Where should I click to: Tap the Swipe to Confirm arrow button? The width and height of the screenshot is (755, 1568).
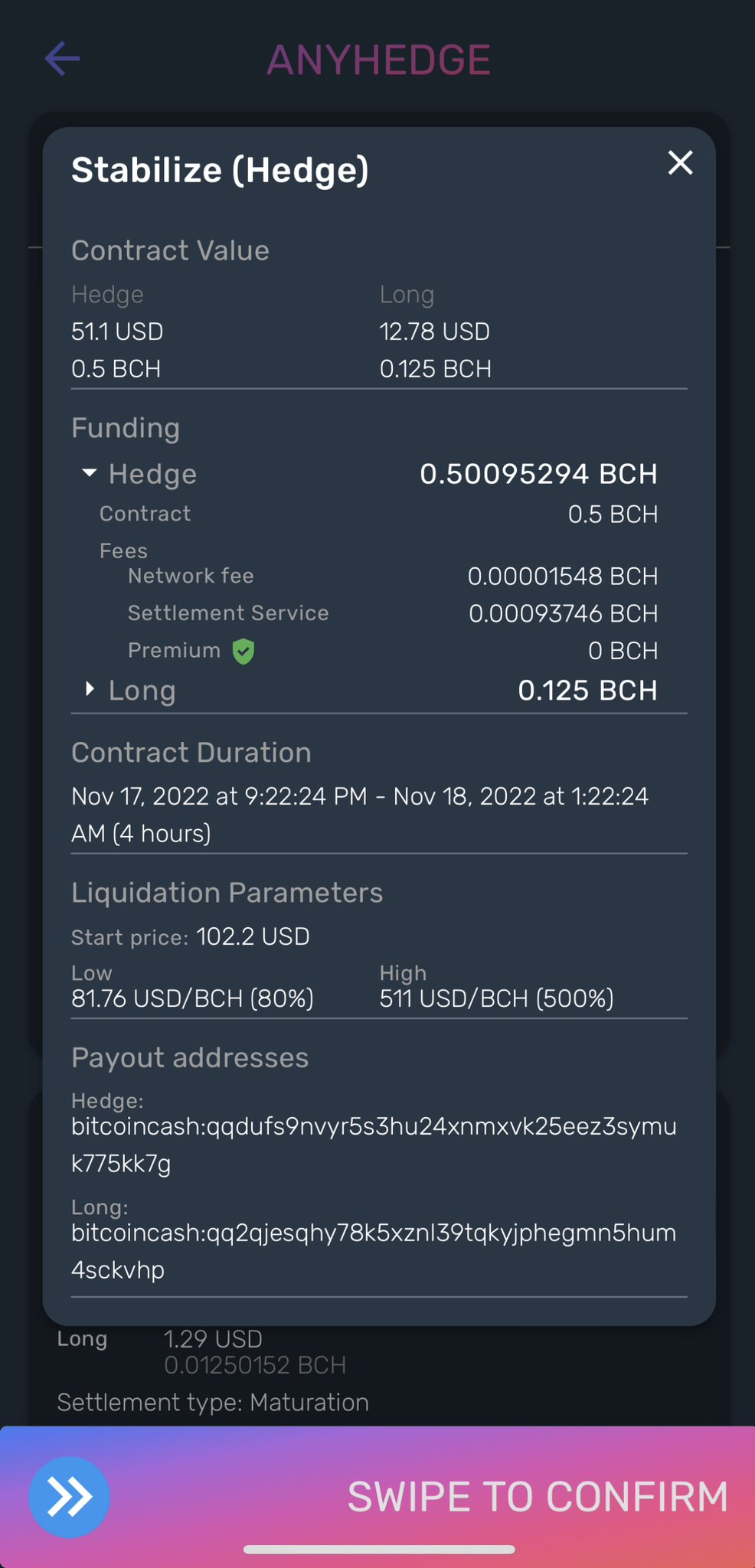[x=69, y=1497]
